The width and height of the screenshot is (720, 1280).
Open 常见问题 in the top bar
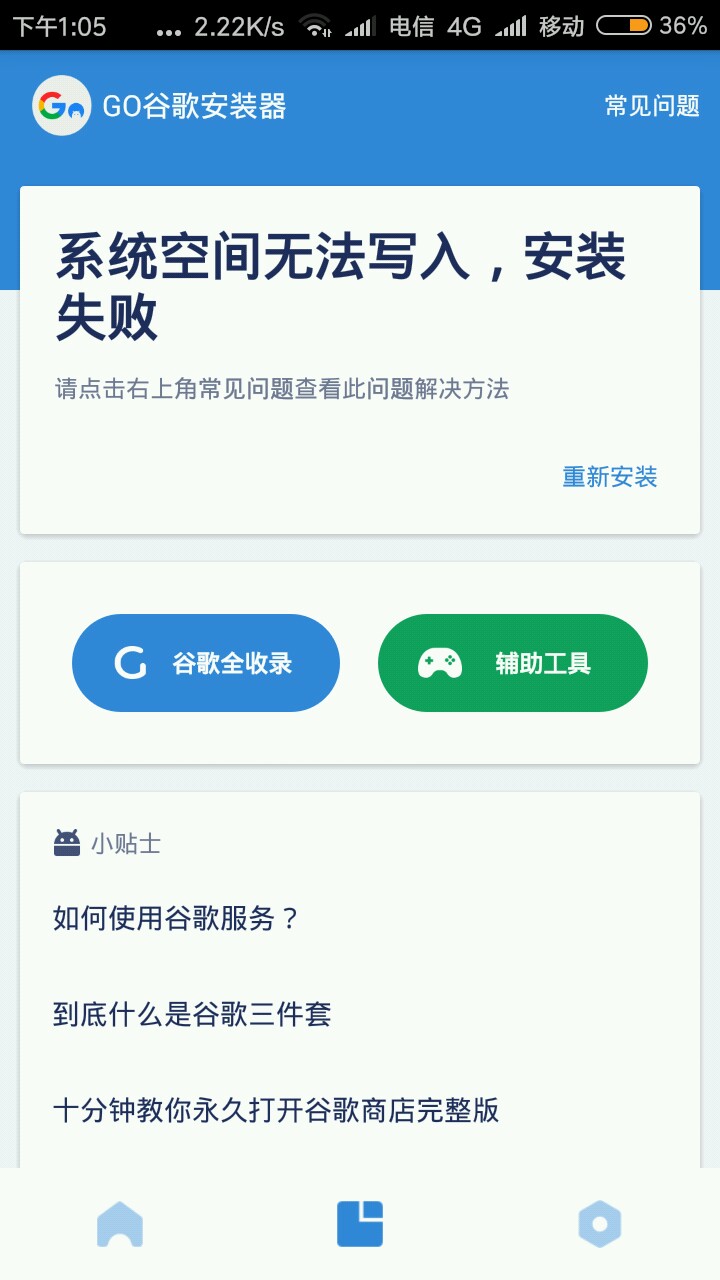(x=651, y=106)
